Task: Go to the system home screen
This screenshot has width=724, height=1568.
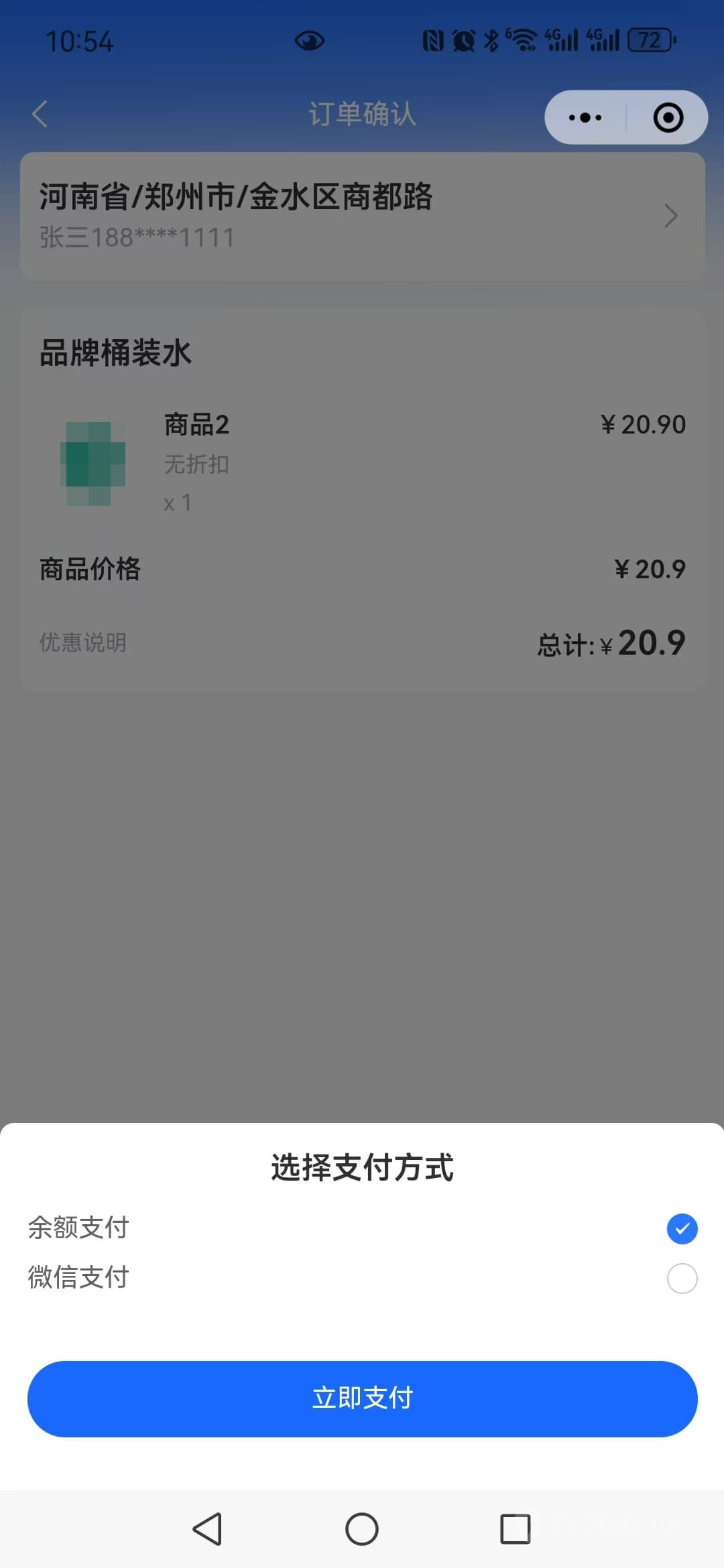Action: click(362, 1529)
